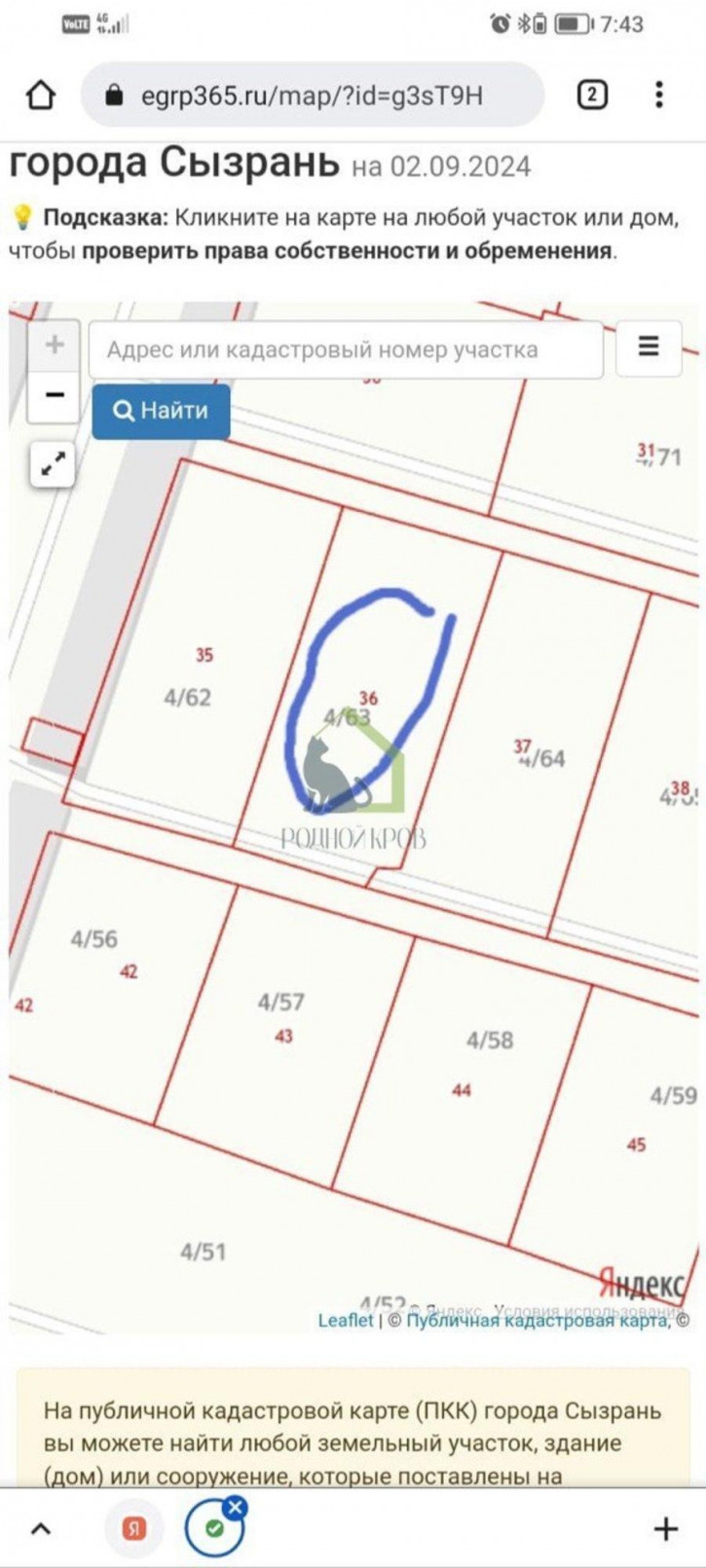
Task: Tap the Найти search button
Action: tap(162, 411)
